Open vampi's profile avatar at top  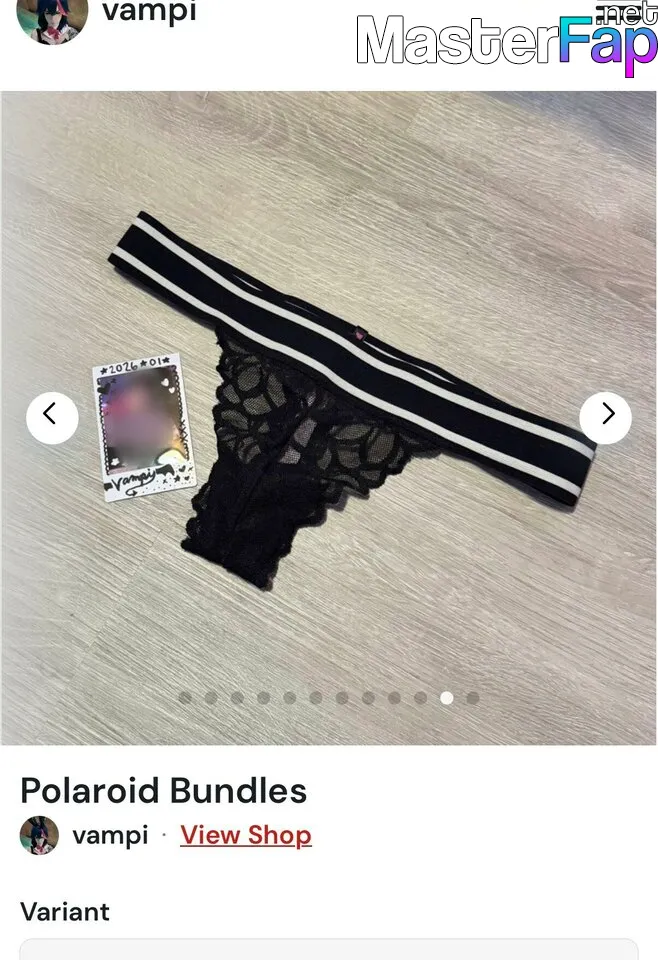point(52,16)
